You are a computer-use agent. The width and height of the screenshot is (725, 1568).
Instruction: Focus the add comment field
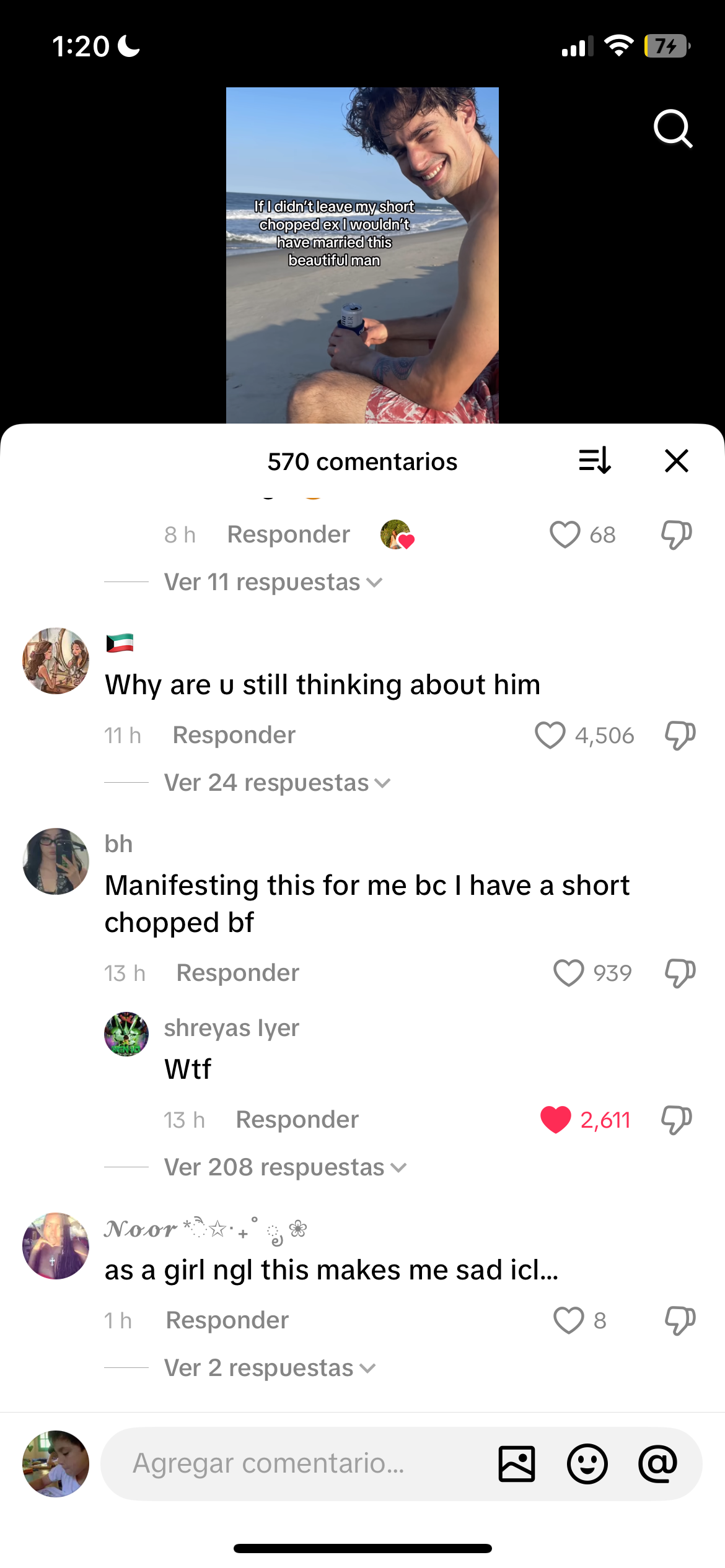pos(297,1464)
